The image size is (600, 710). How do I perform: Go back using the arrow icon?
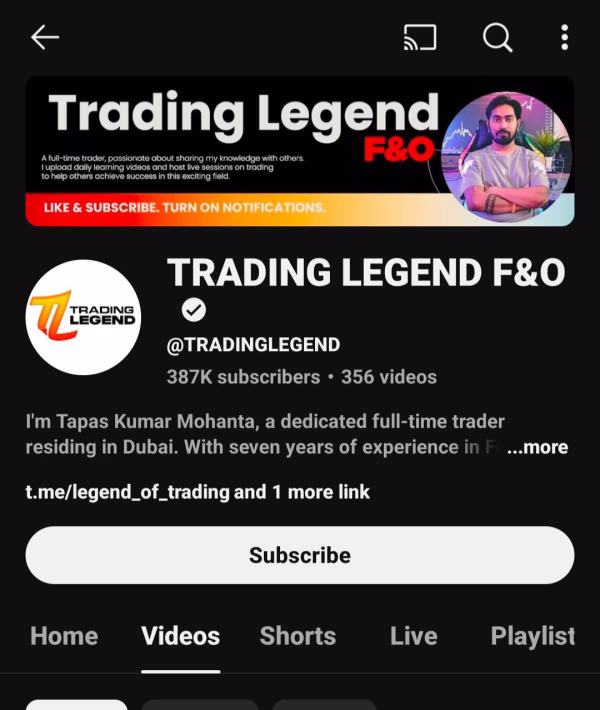tap(45, 38)
